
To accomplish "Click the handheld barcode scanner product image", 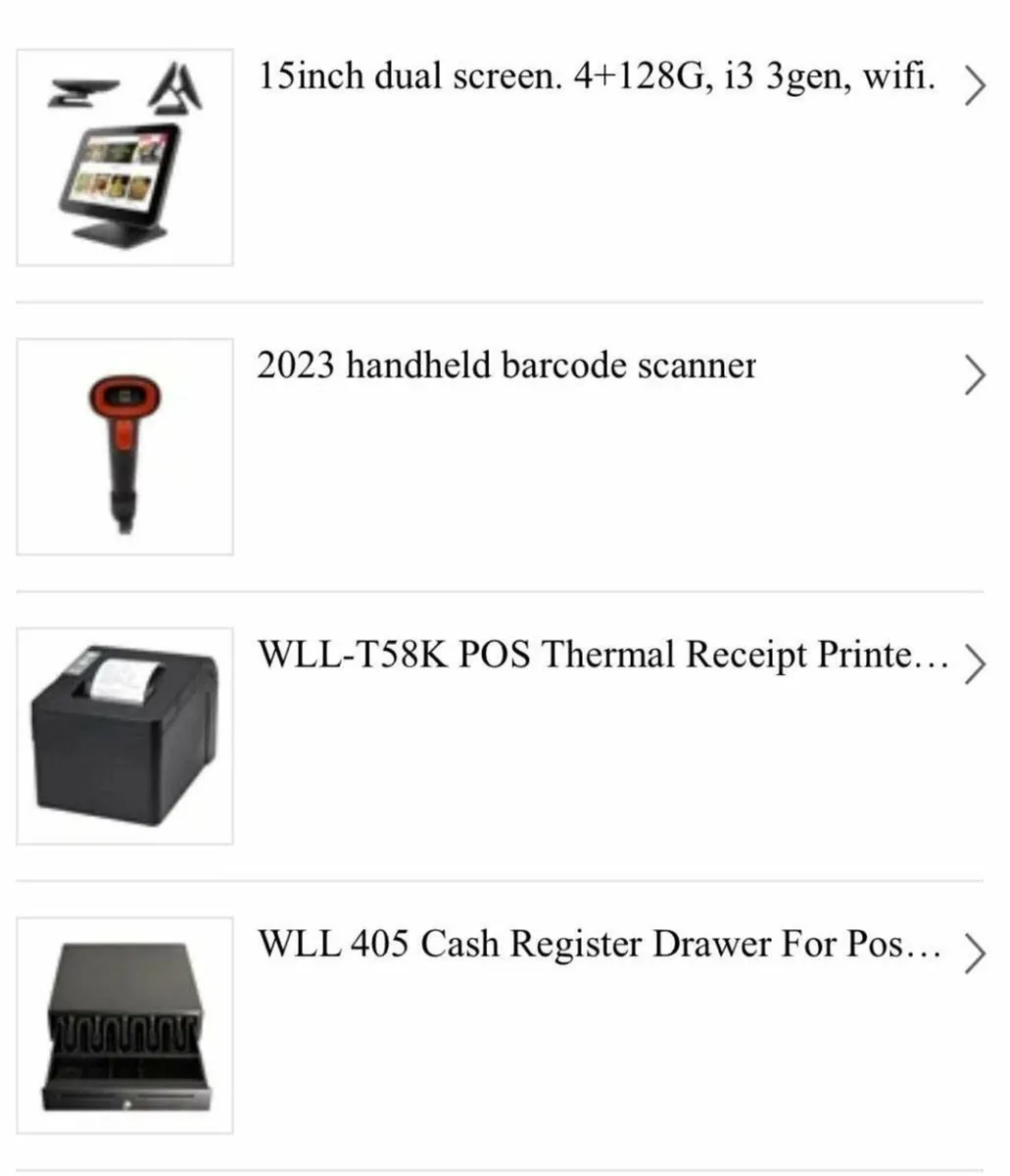I will pyautogui.click(x=122, y=444).
